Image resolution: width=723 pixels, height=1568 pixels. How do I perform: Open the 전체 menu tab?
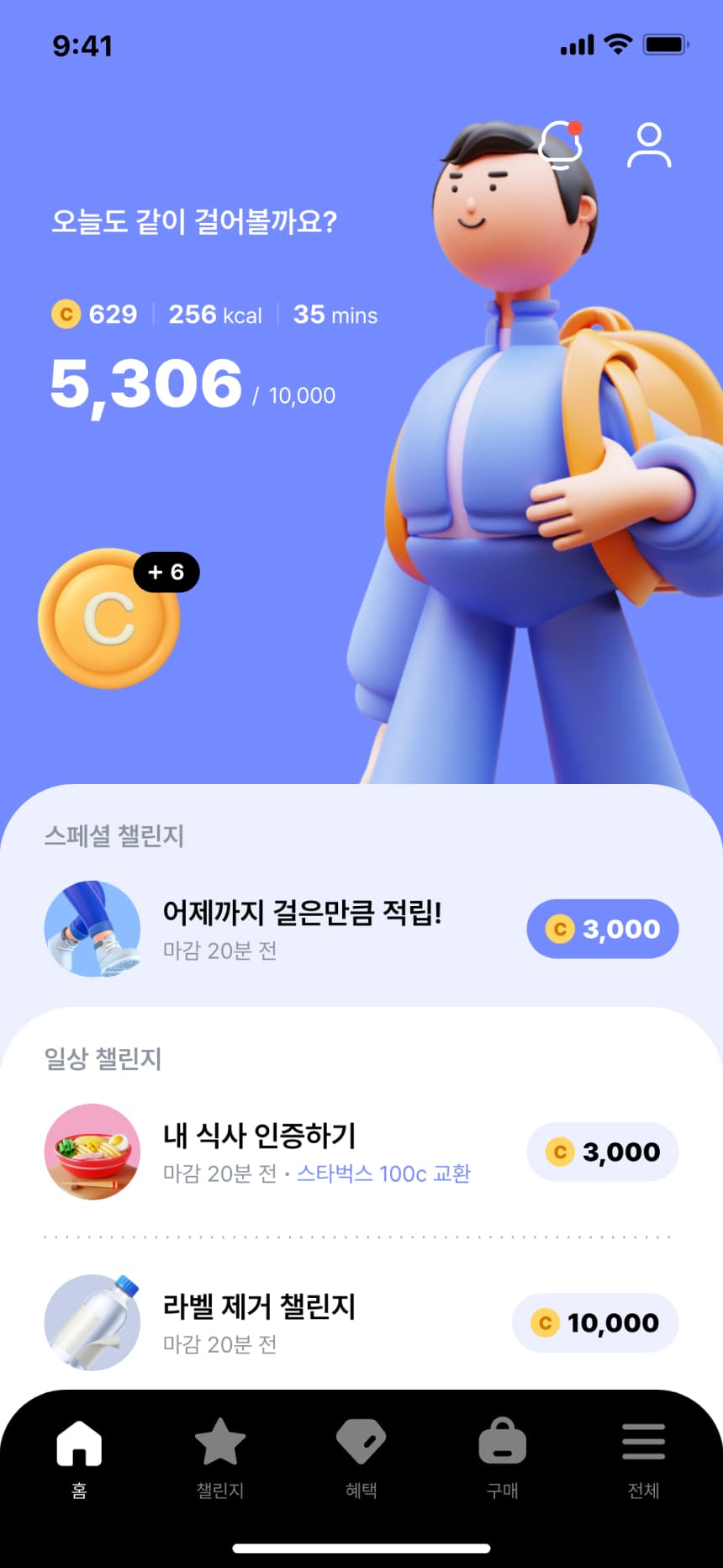[643, 1458]
